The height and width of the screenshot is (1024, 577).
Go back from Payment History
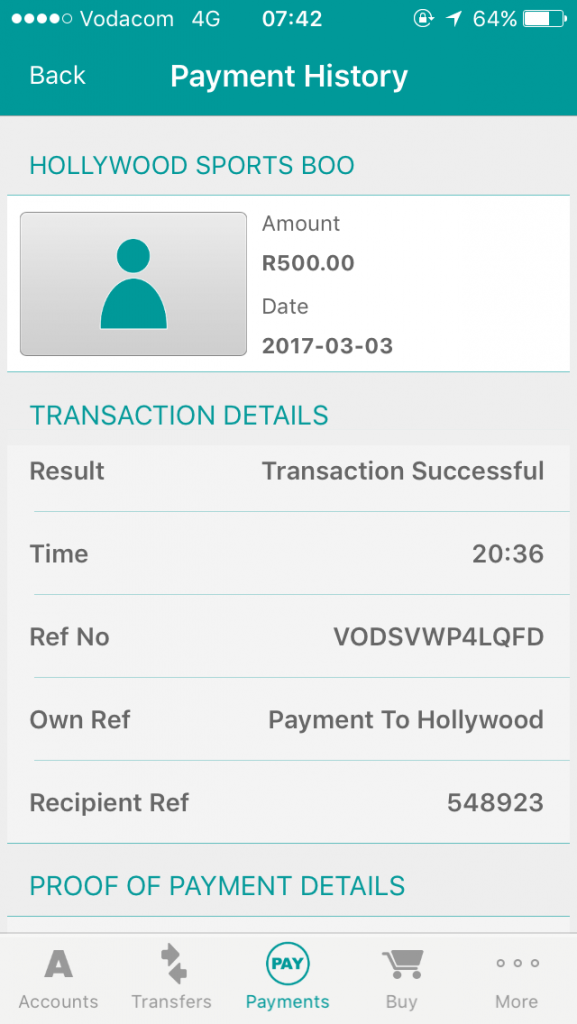pyautogui.click(x=57, y=75)
